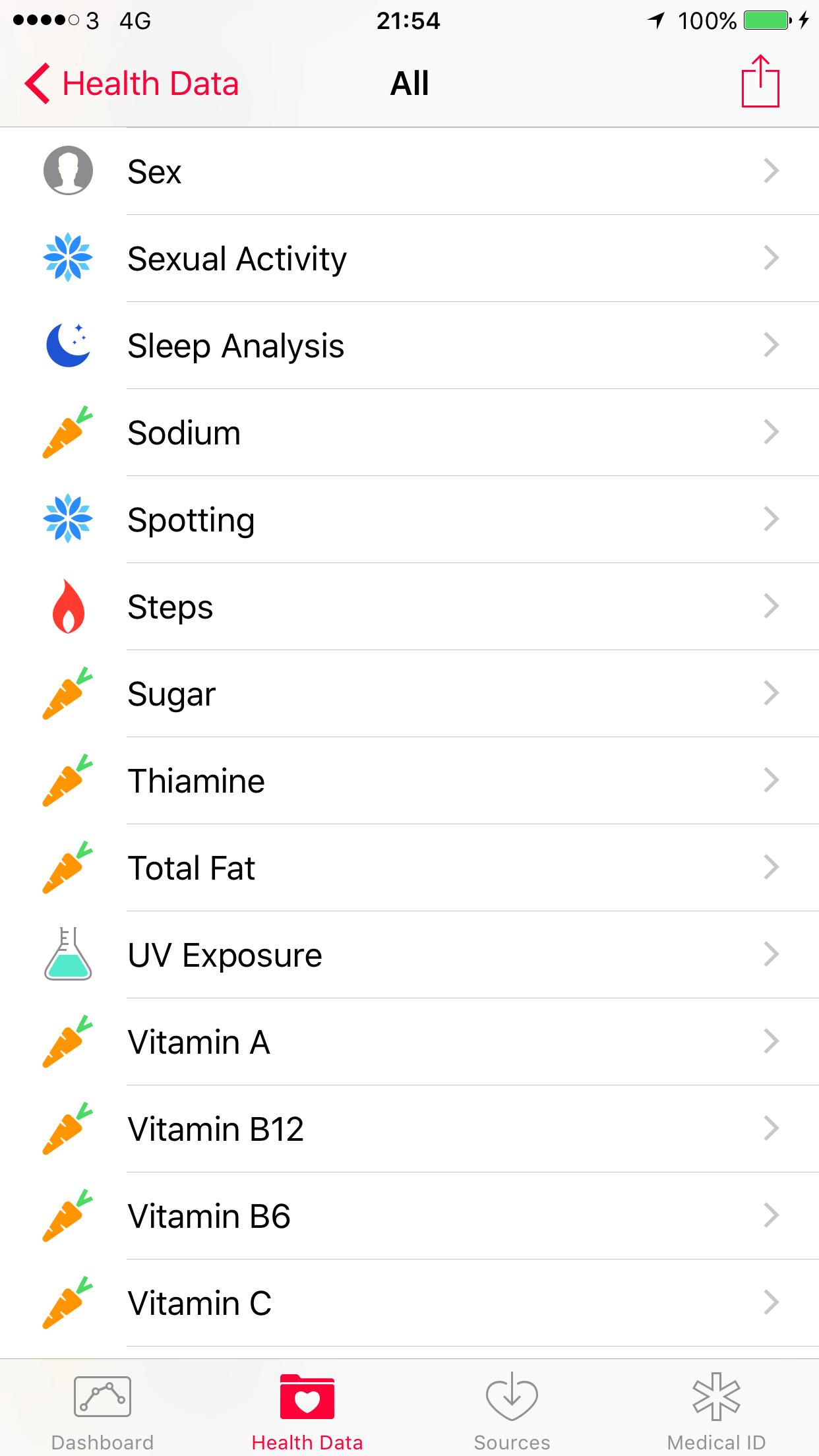819x1456 pixels.
Task: View Steps data
Action: 409,607
